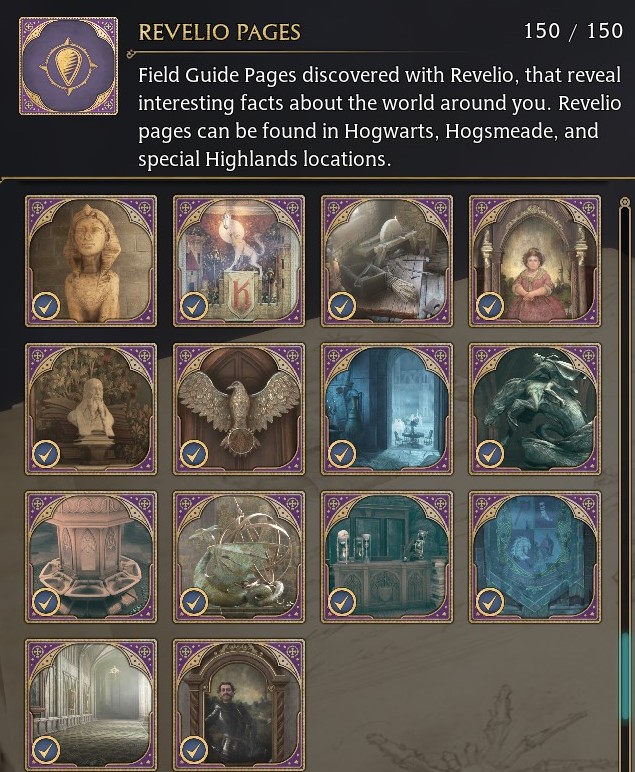Select the hourglass cabinet page tile
635x772 pixels.
coord(387,556)
